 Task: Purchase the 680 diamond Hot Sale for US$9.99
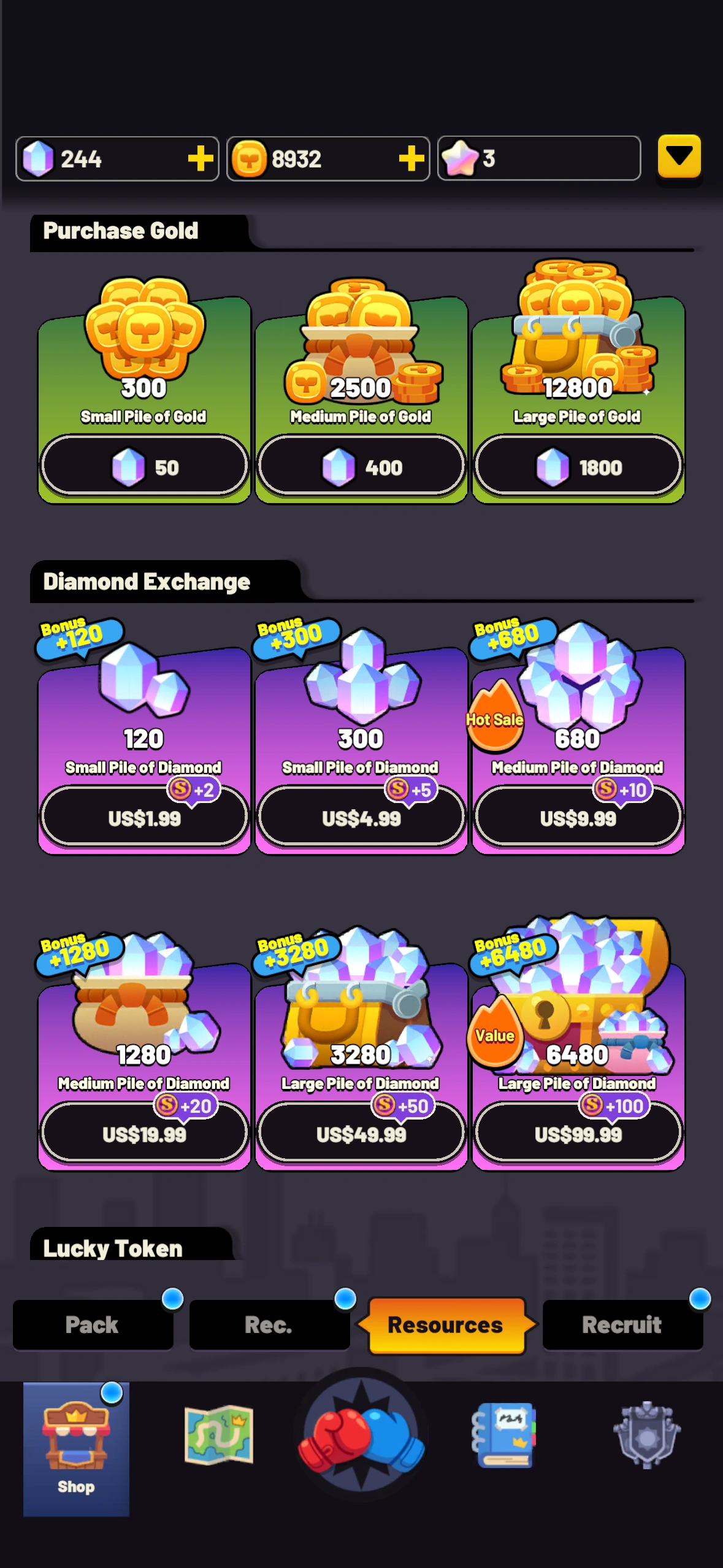pyautogui.click(x=578, y=817)
